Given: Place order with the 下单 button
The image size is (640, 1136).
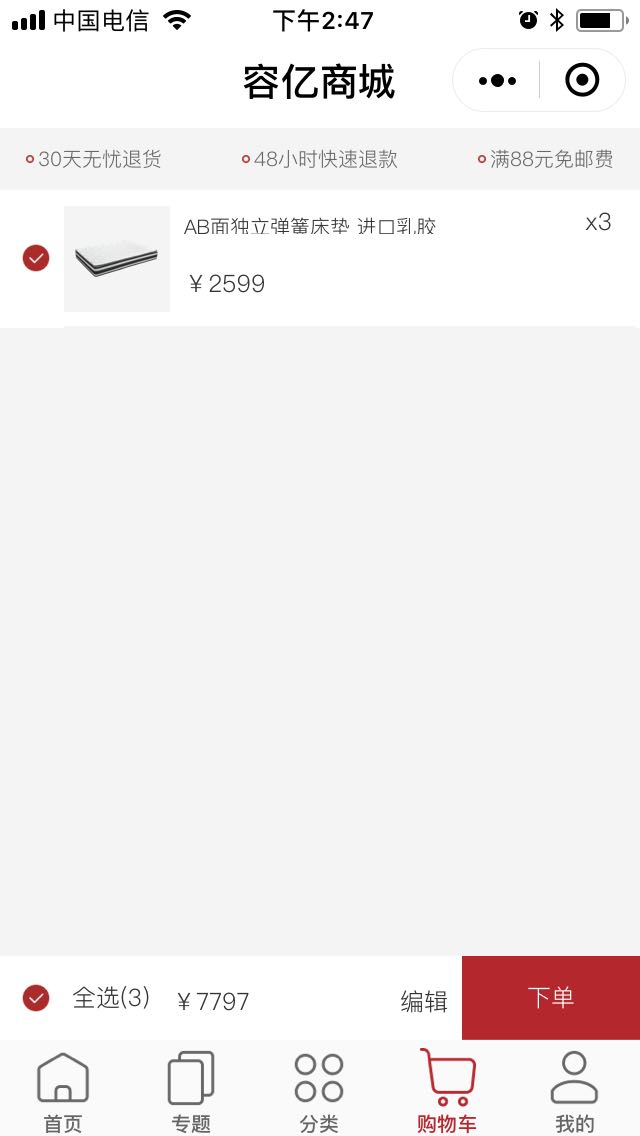Looking at the screenshot, I should click(551, 998).
